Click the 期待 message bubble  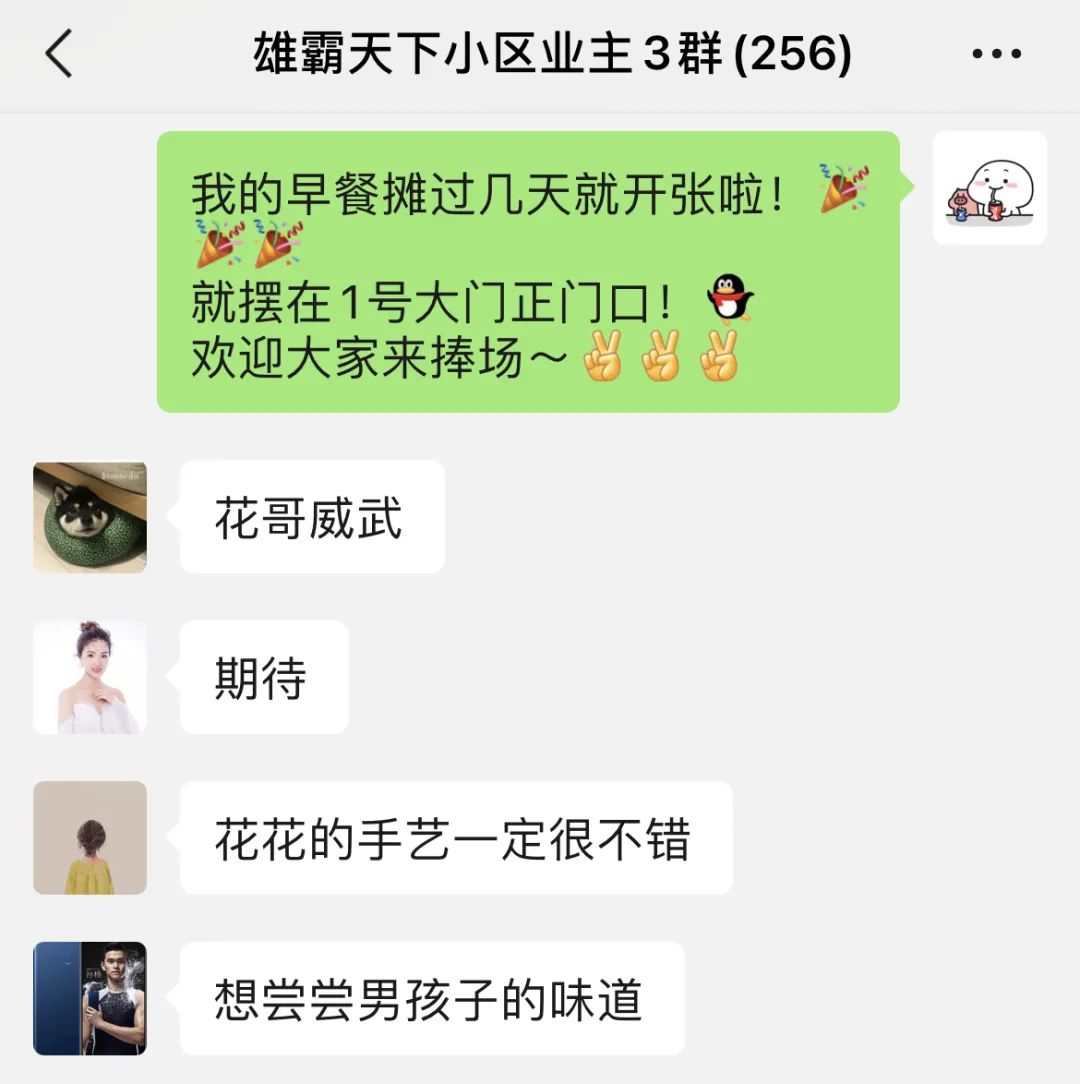(x=262, y=677)
